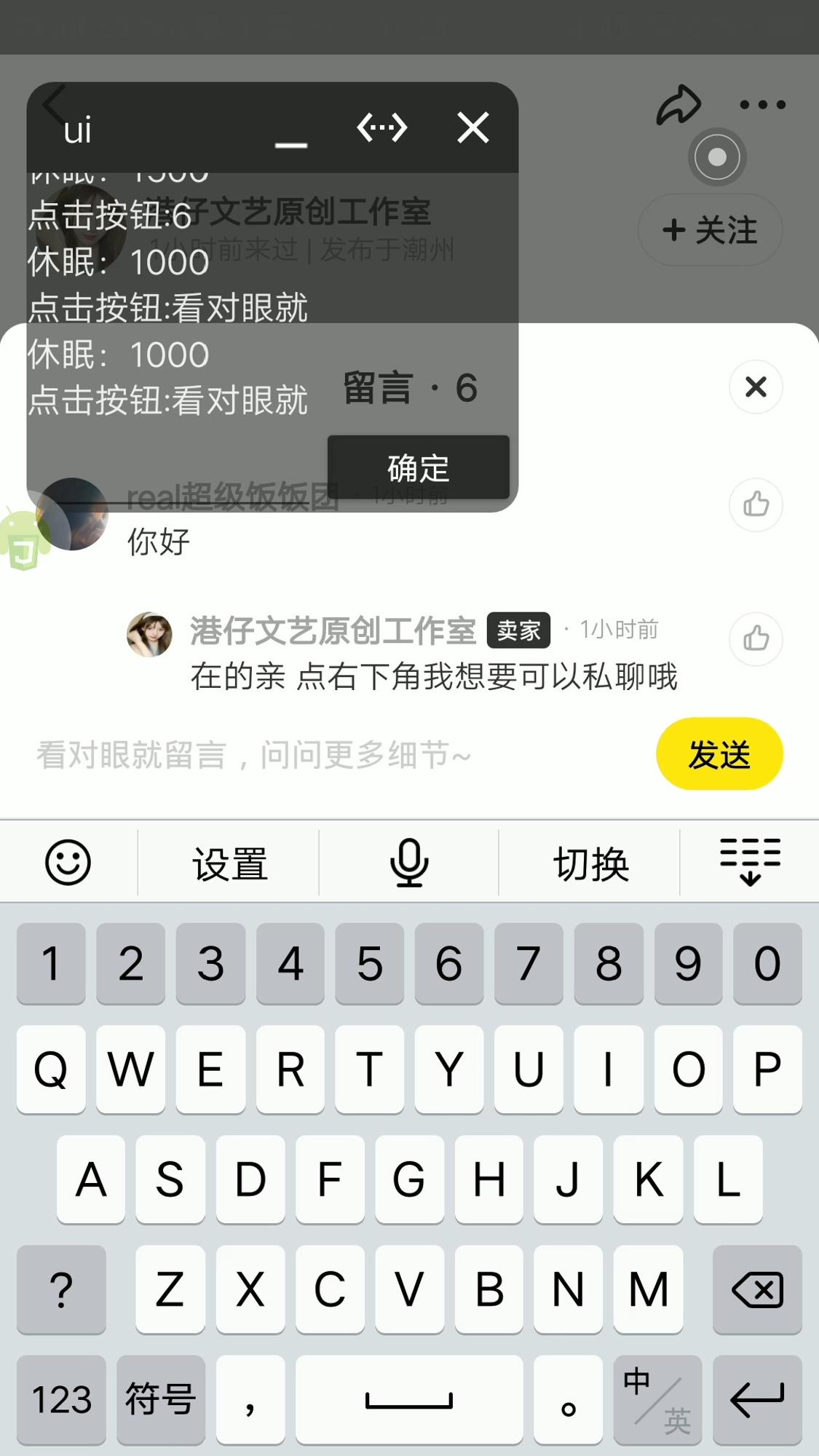819x1456 pixels.
Task: Close the floating ui log window
Action: (x=472, y=128)
